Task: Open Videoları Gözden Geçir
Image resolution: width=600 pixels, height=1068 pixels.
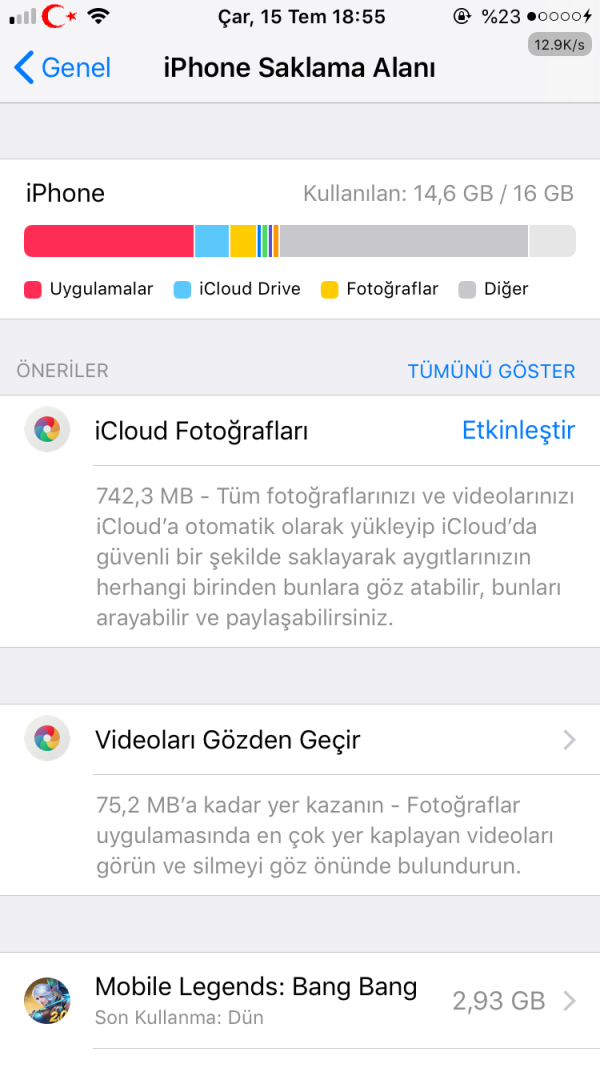Action: (300, 740)
